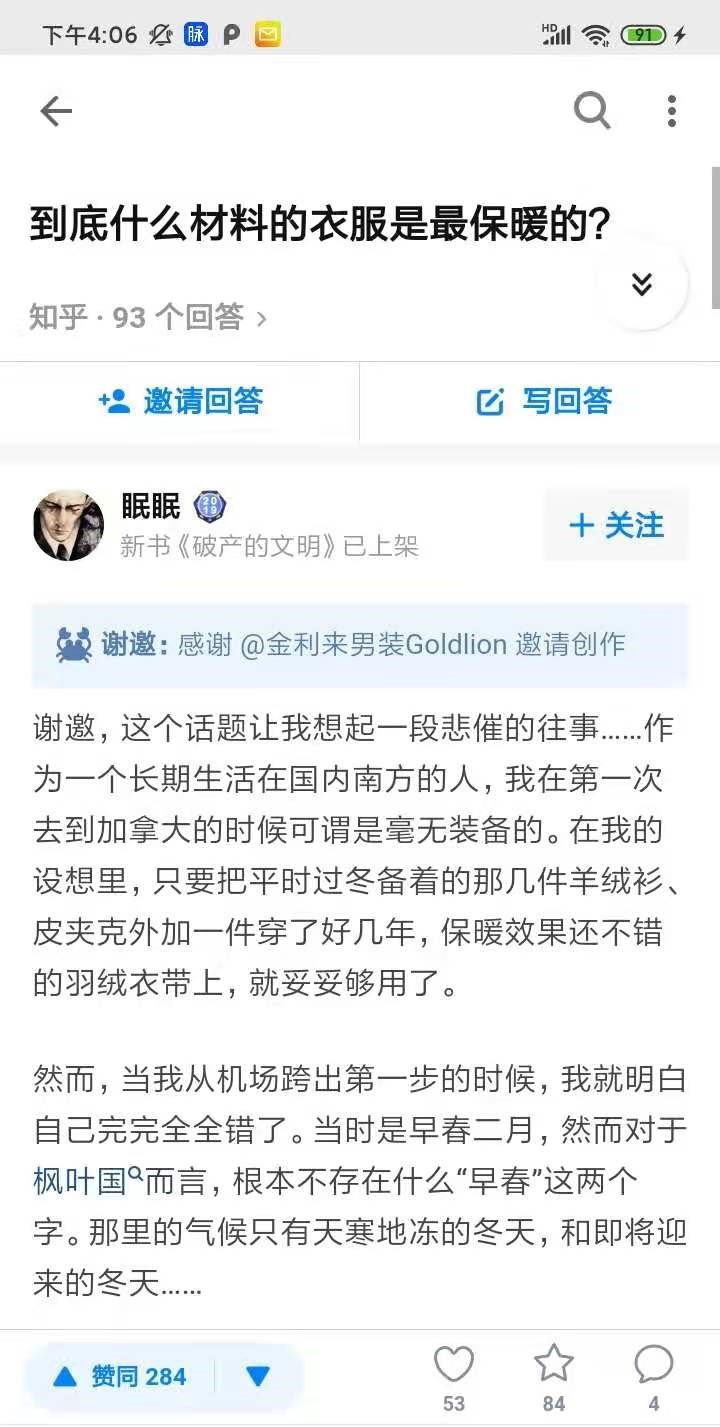Open the 枫叶国 search link

click(x=86, y=1181)
